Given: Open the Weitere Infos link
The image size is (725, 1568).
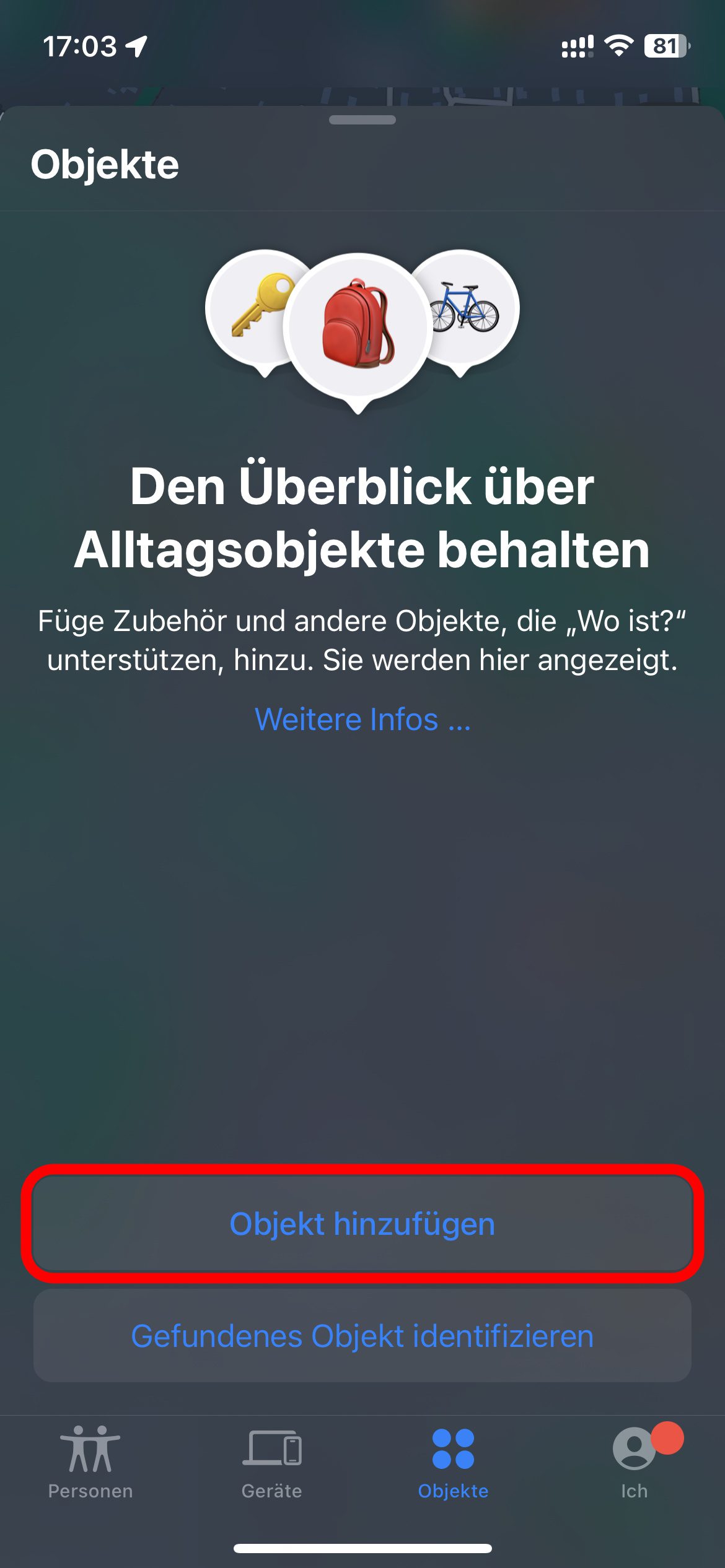Looking at the screenshot, I should tap(362, 719).
